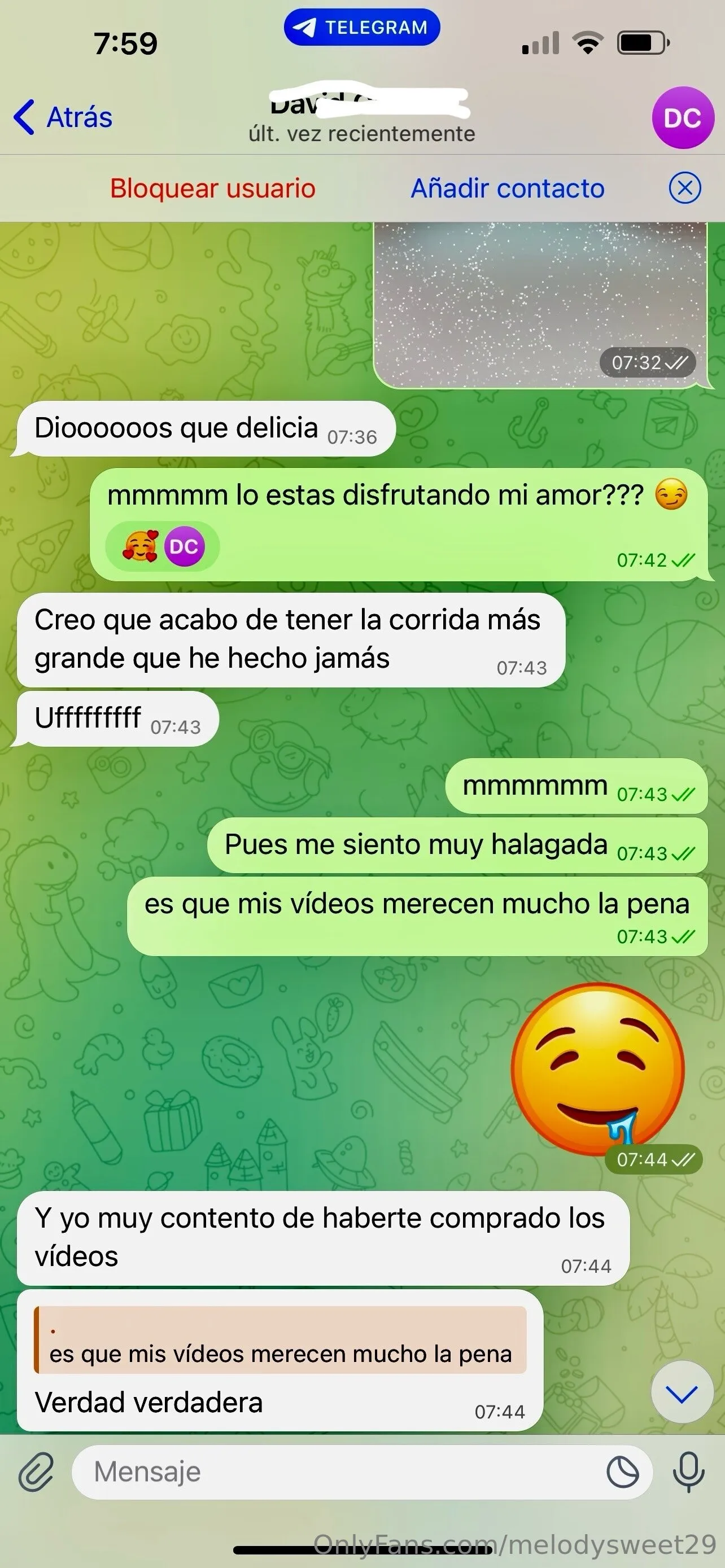Open the DC profile avatar
The width and height of the screenshot is (725, 1568).
pyautogui.click(x=683, y=118)
